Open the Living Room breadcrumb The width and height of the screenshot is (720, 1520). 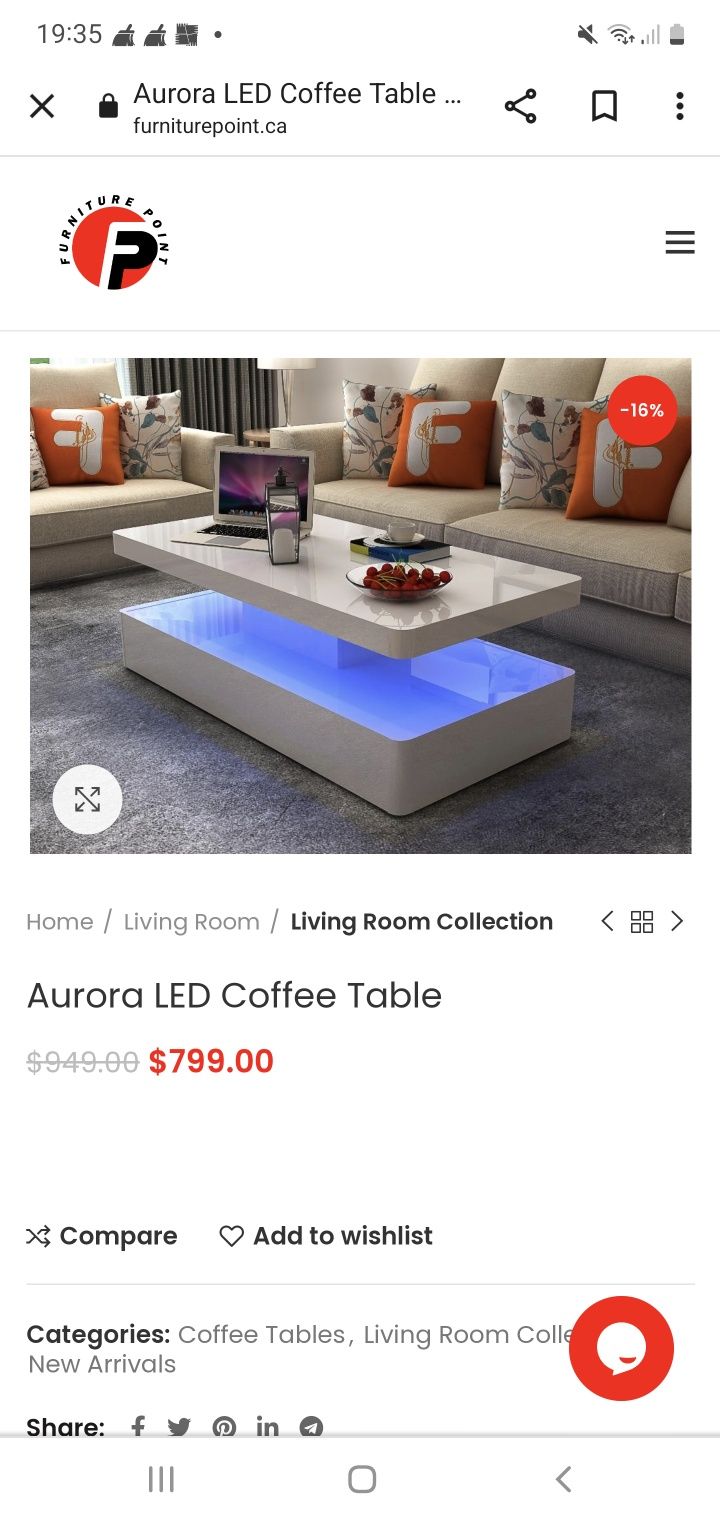click(x=191, y=922)
